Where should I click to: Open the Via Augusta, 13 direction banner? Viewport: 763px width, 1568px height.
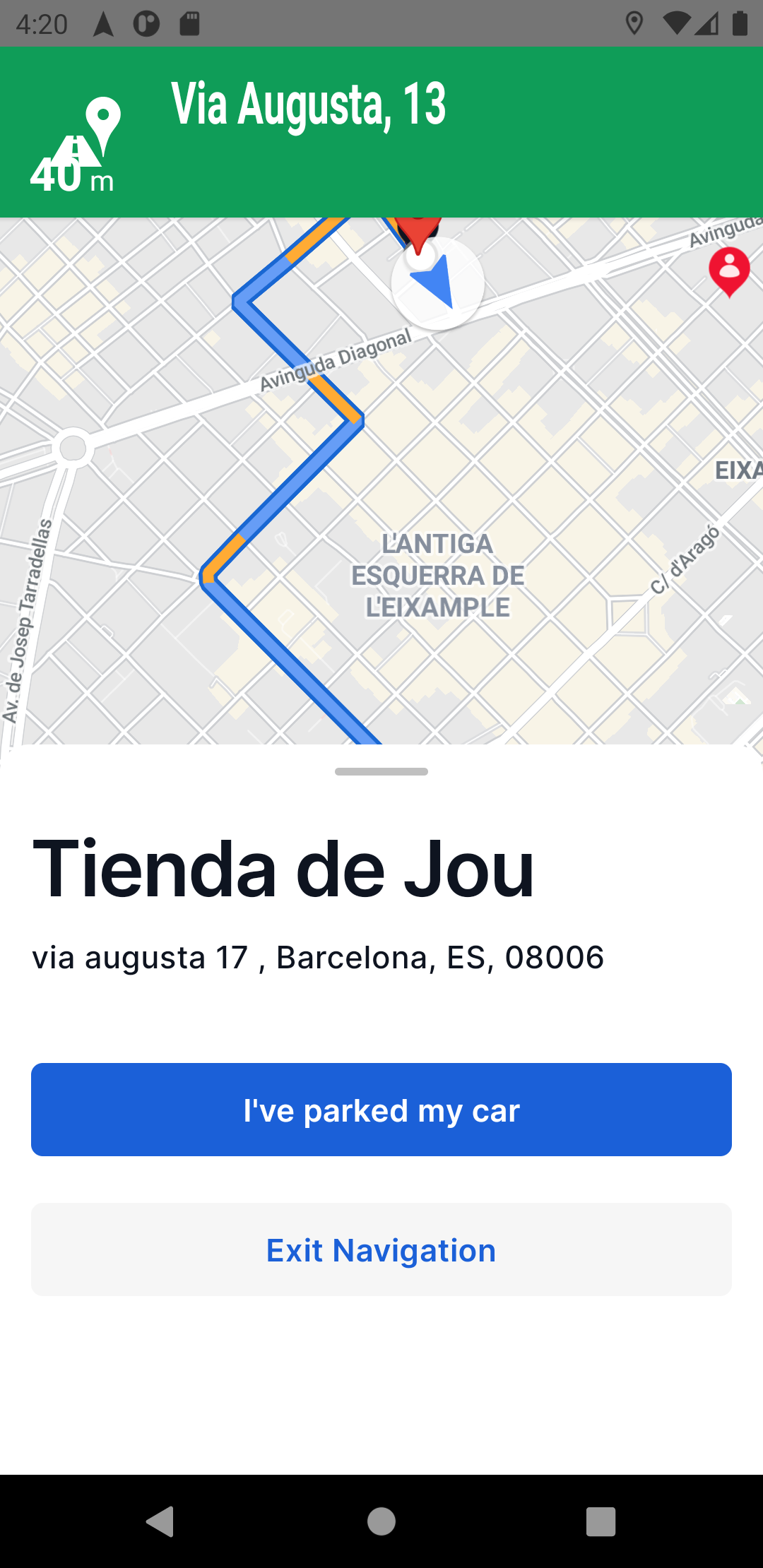point(381,132)
